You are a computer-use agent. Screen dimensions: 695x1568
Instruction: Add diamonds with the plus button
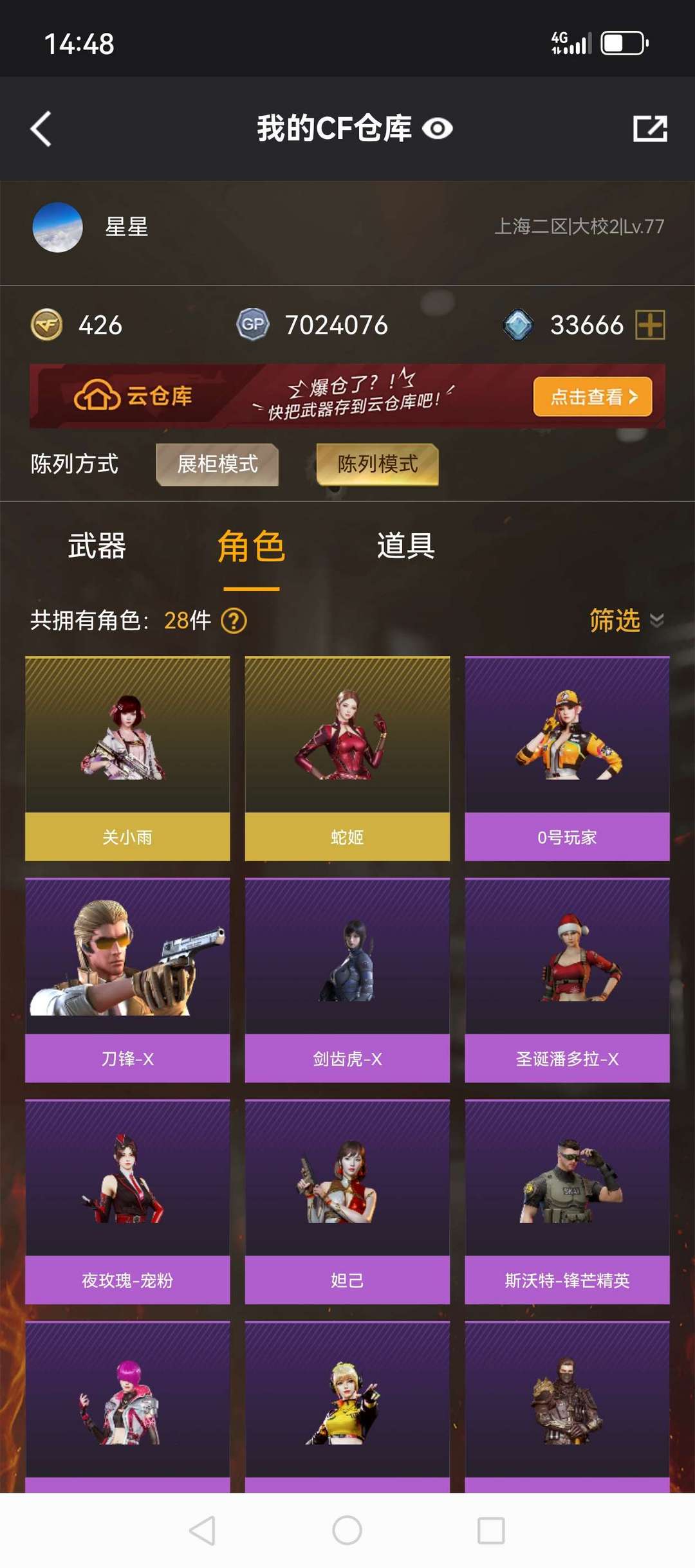(650, 324)
